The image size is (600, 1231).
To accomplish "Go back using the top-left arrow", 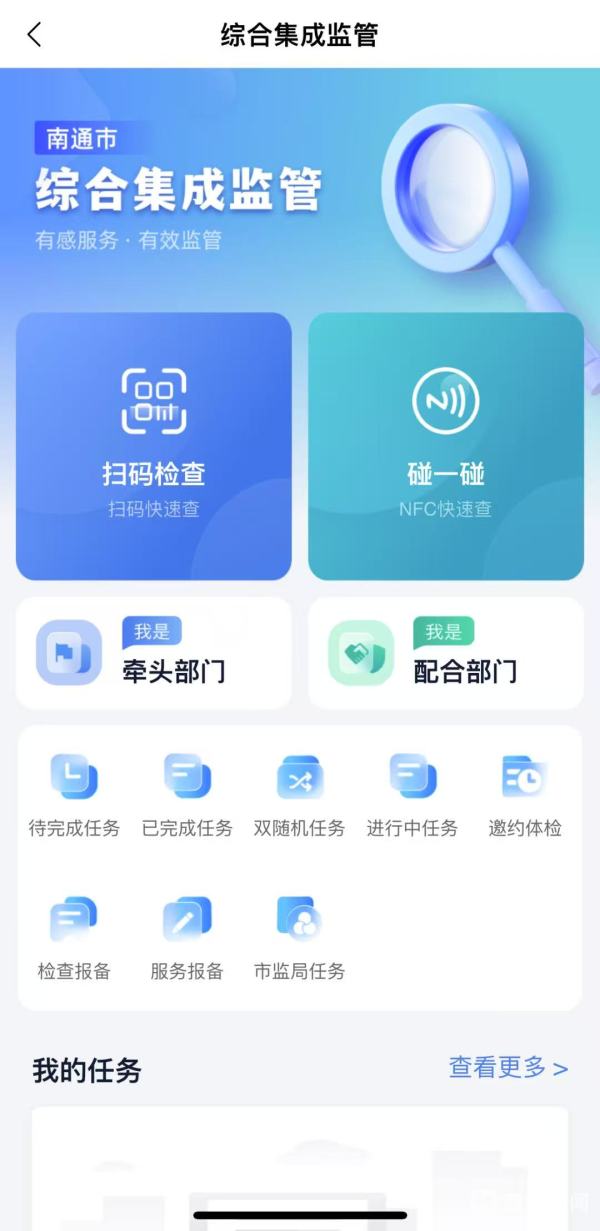I will pyautogui.click(x=34, y=35).
